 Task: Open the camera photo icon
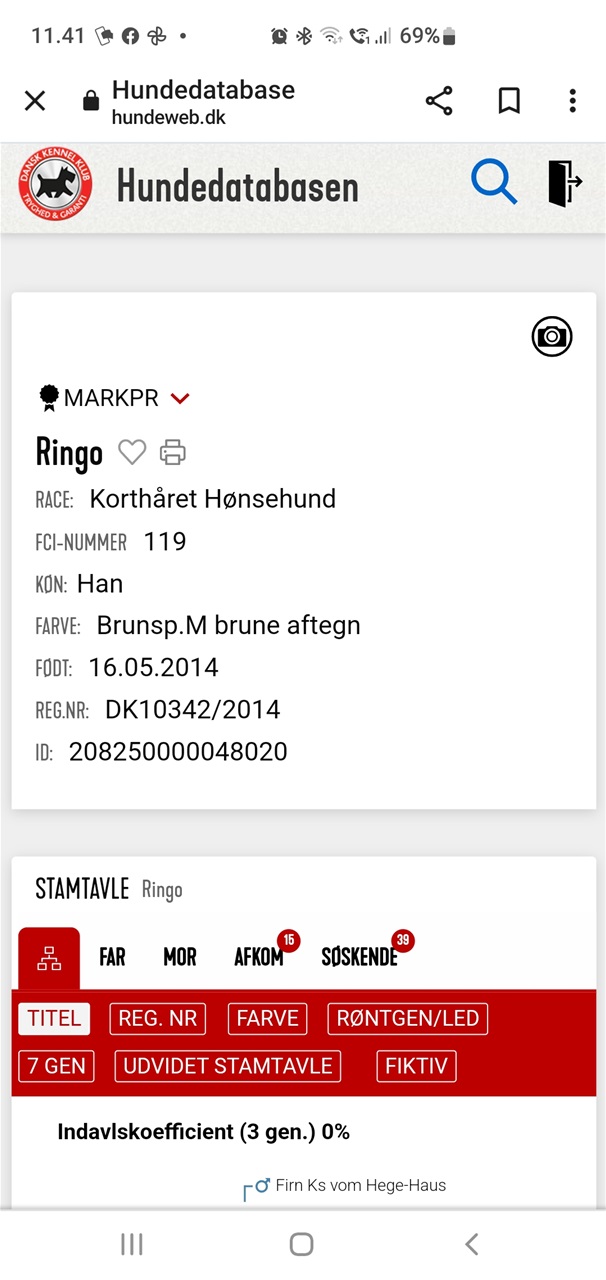551,337
